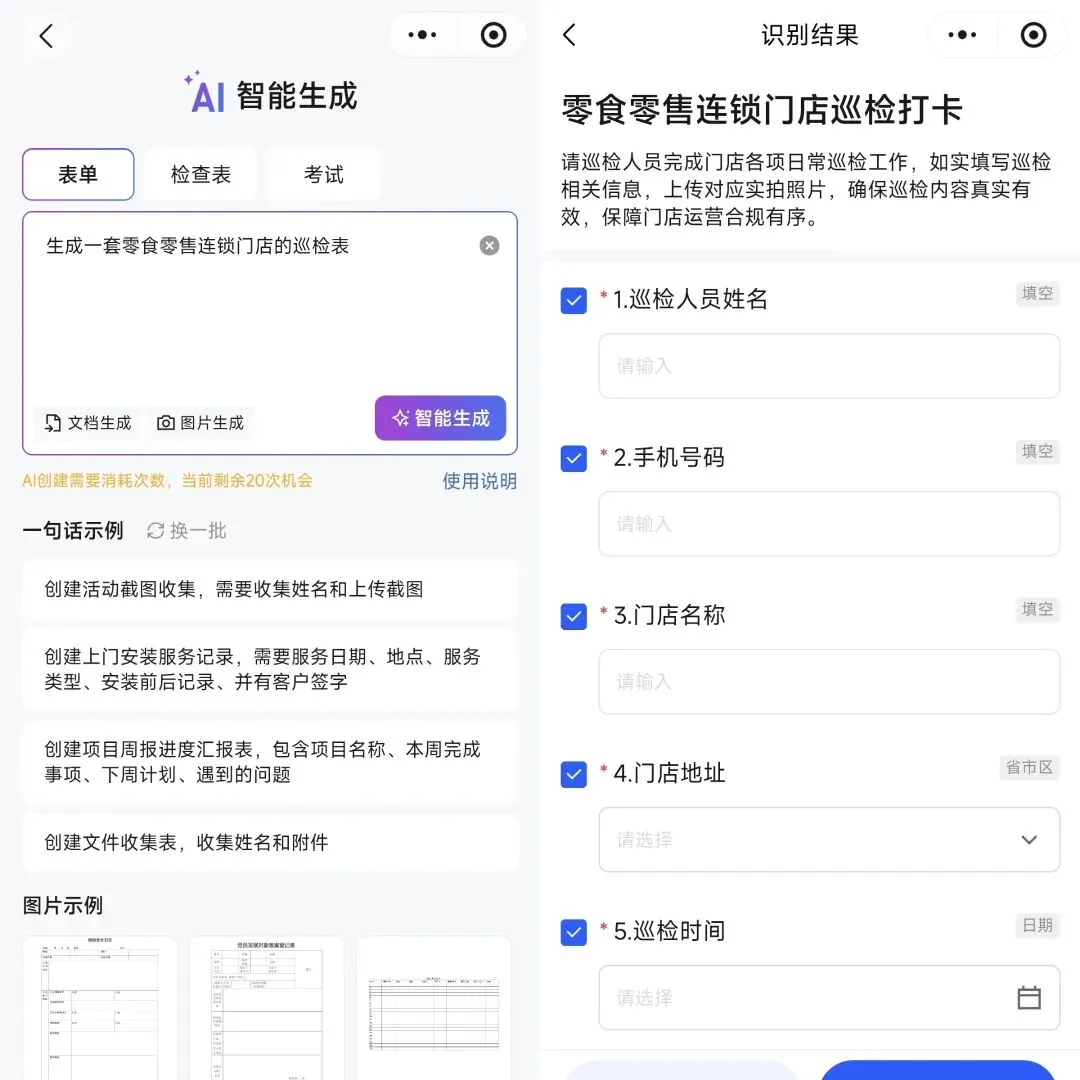The image size is (1080, 1080).
Task: Refresh examples with 换一批
Action: click(187, 530)
